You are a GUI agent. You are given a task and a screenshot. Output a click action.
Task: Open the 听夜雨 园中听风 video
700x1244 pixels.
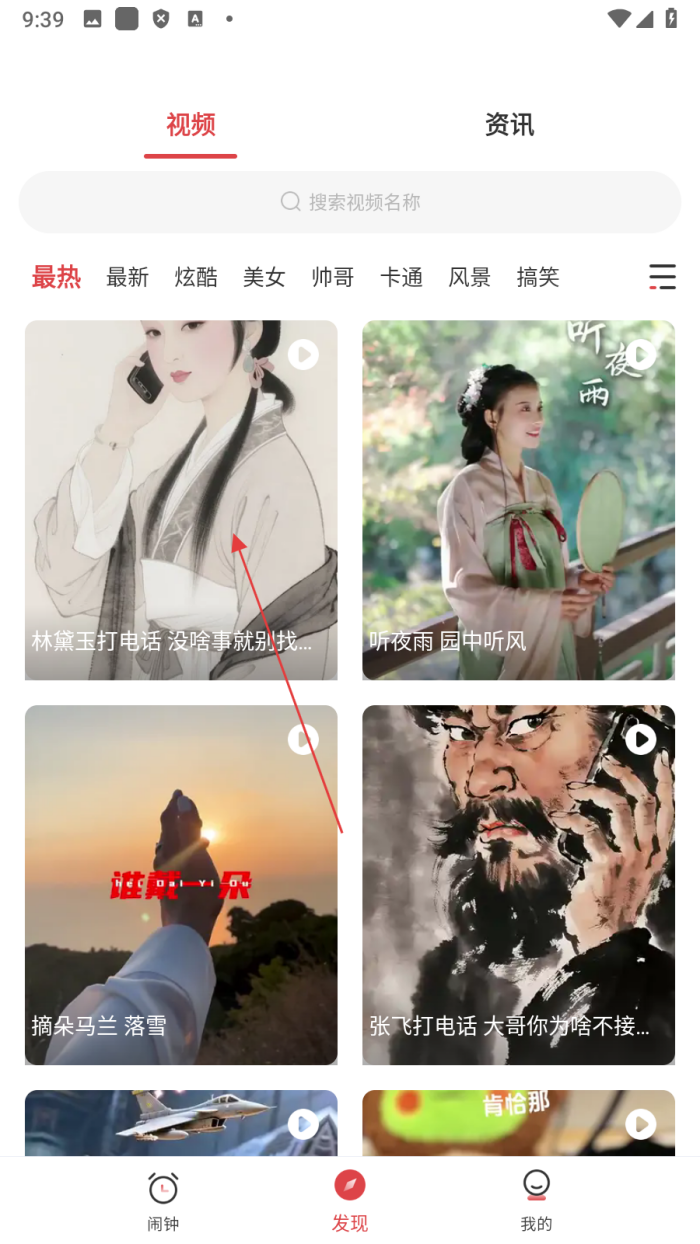pos(518,500)
